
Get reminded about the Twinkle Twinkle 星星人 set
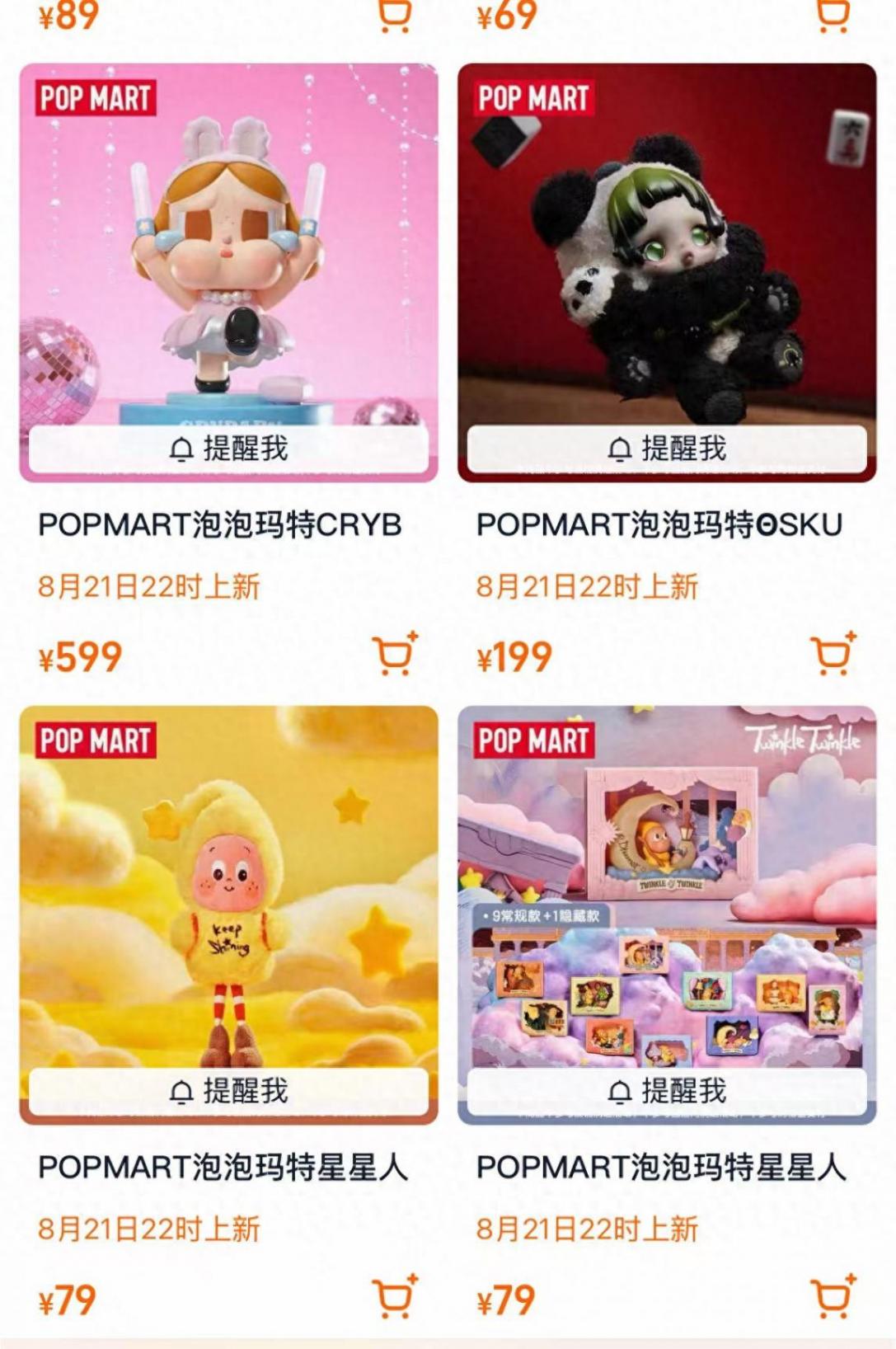(x=667, y=1092)
